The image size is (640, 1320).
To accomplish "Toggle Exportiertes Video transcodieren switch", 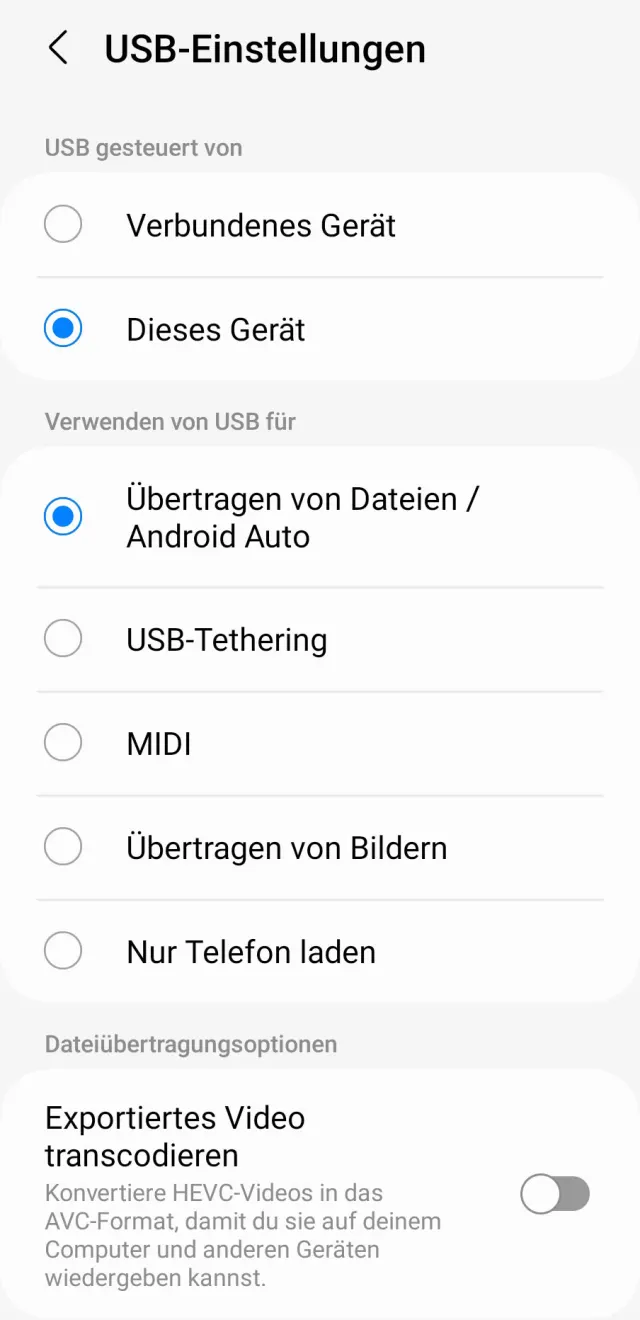I will (x=555, y=1194).
